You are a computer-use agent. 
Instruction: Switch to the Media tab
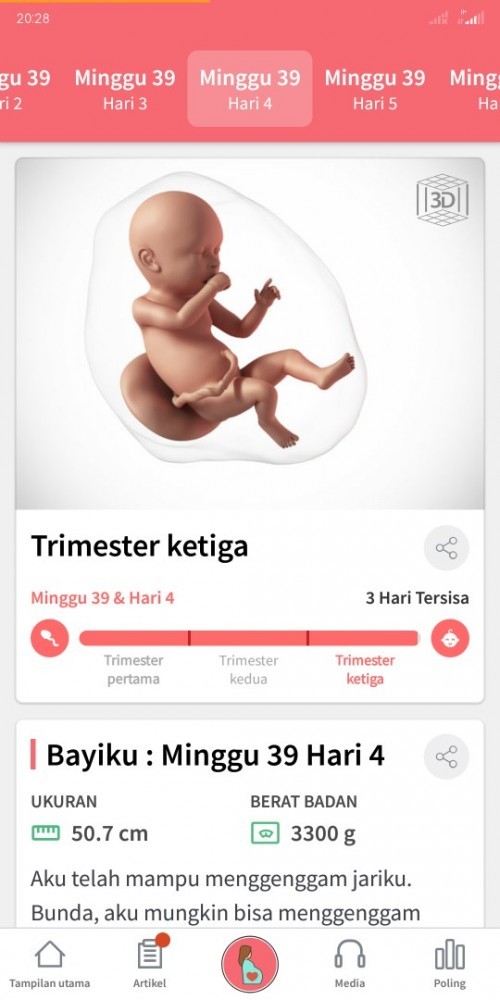coord(350,964)
